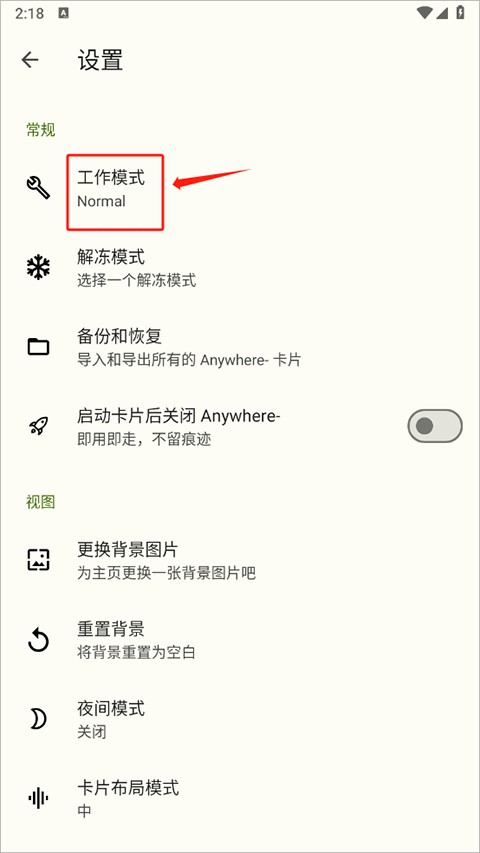Screen dimensions: 480x853
Task: Select 更换背景图片 to change the background
Action: (240, 560)
